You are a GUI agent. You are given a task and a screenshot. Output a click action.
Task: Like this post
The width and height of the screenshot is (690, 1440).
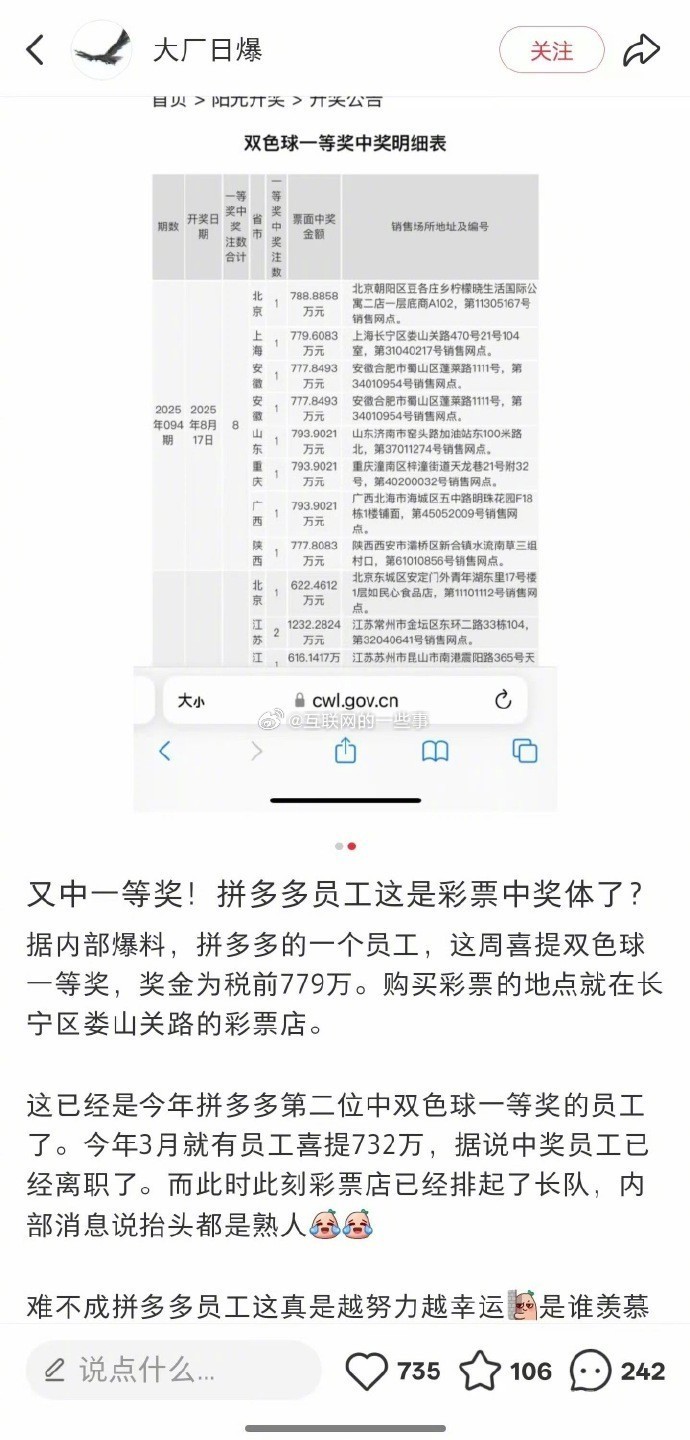[366, 1371]
